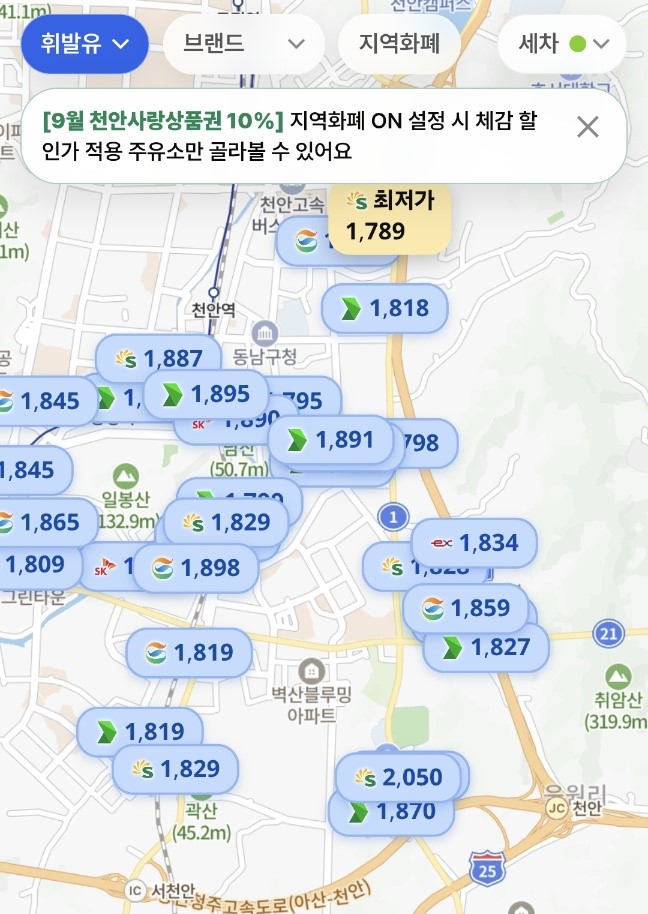Open the 휘발유 fuel type dropdown
The width and height of the screenshot is (648, 914).
84,44
